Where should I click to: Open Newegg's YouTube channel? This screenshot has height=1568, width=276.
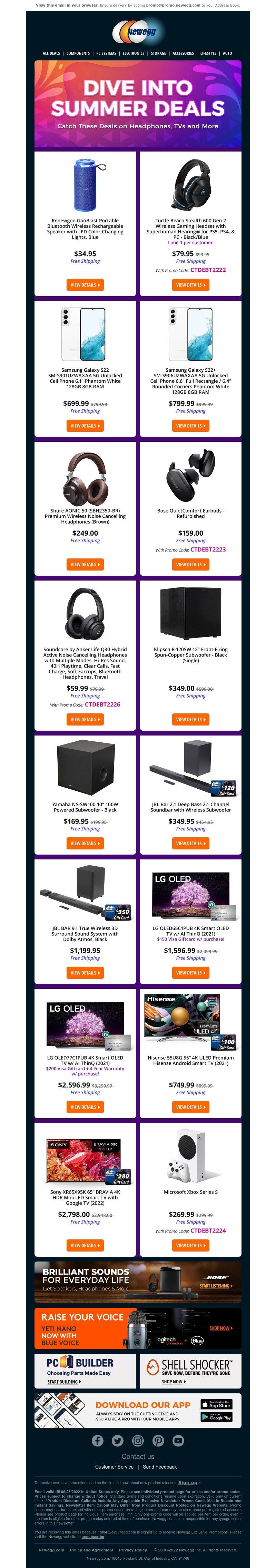tap(178, 1440)
